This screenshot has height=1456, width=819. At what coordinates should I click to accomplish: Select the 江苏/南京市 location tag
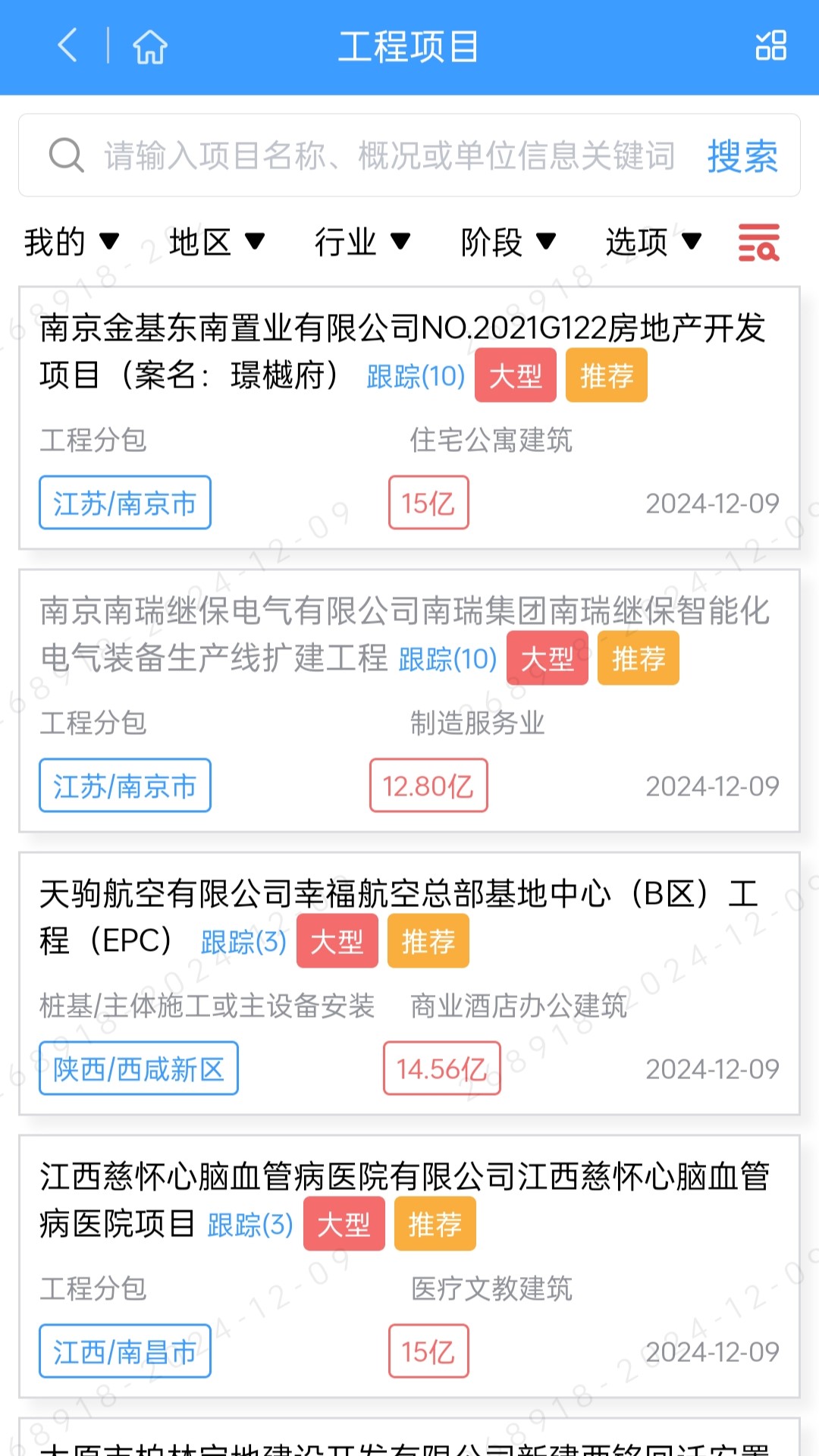pyautogui.click(x=124, y=502)
